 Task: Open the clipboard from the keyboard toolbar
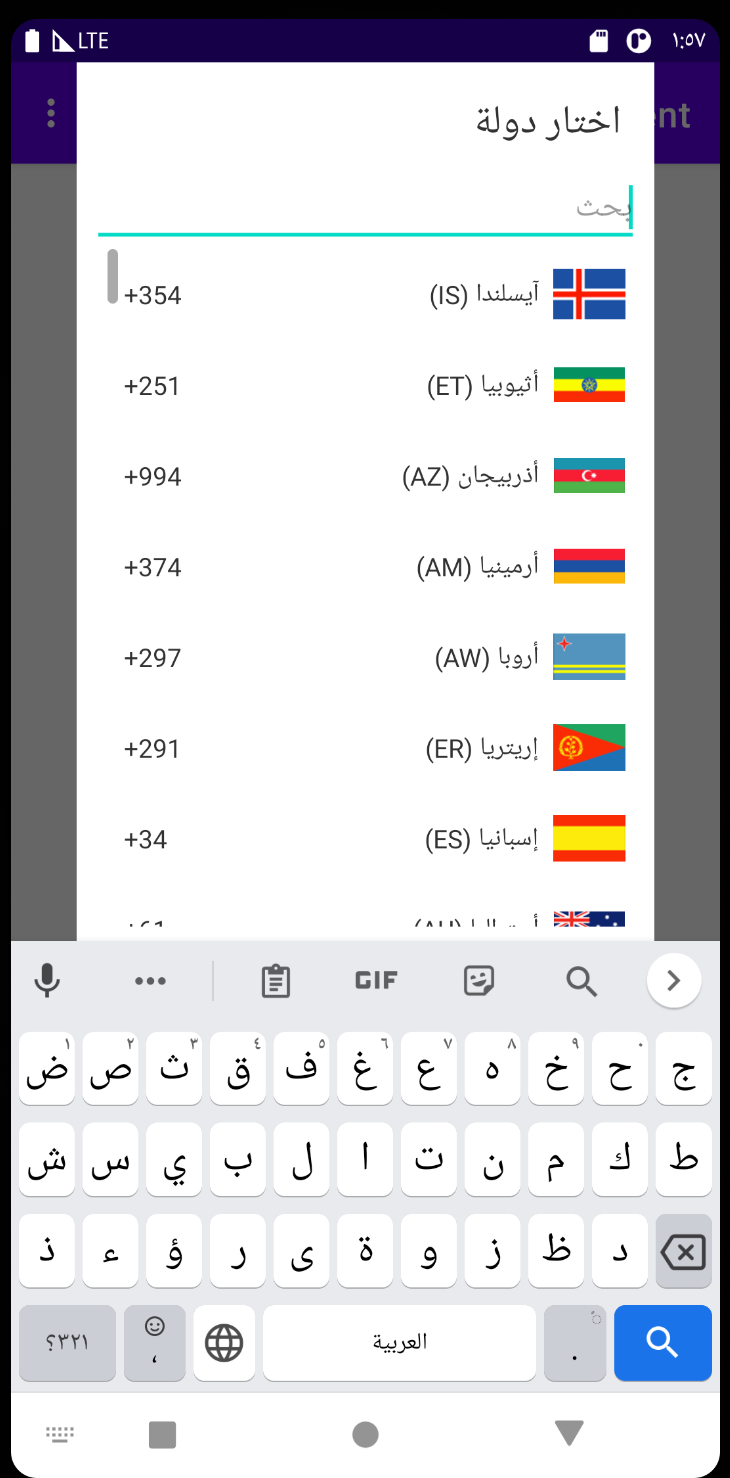(x=275, y=980)
